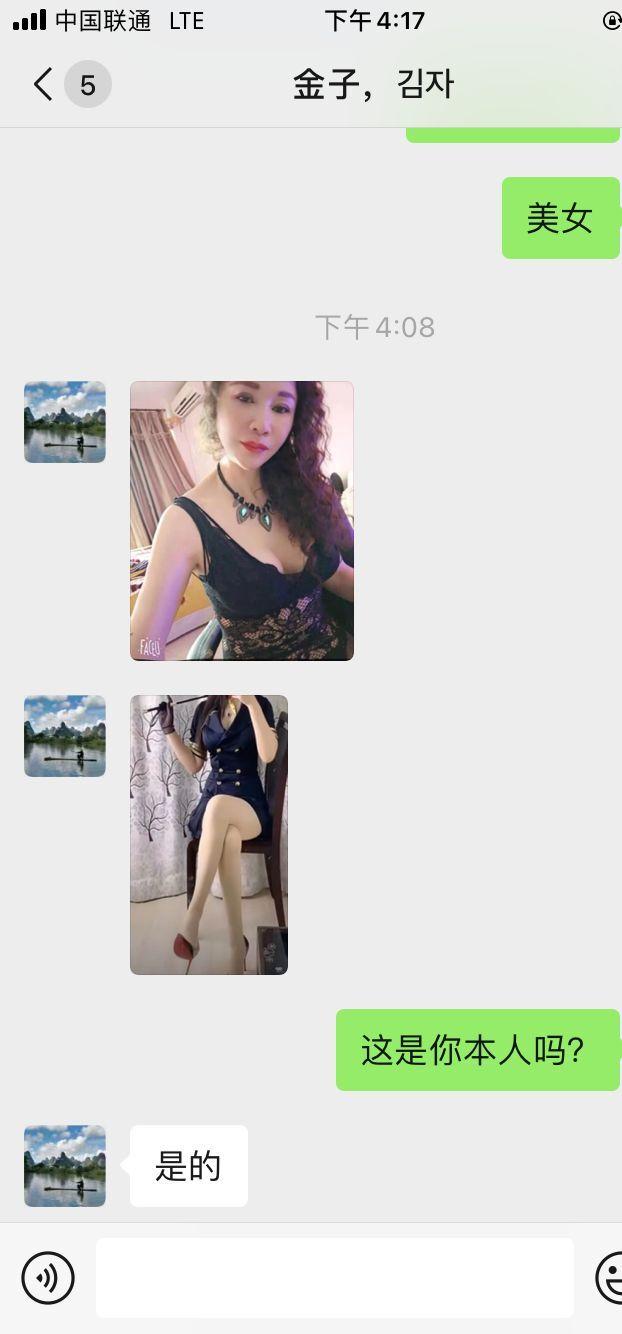Open contact avatar beside the '是的' message
Viewport: 622px width, 1334px height.
point(65,1165)
